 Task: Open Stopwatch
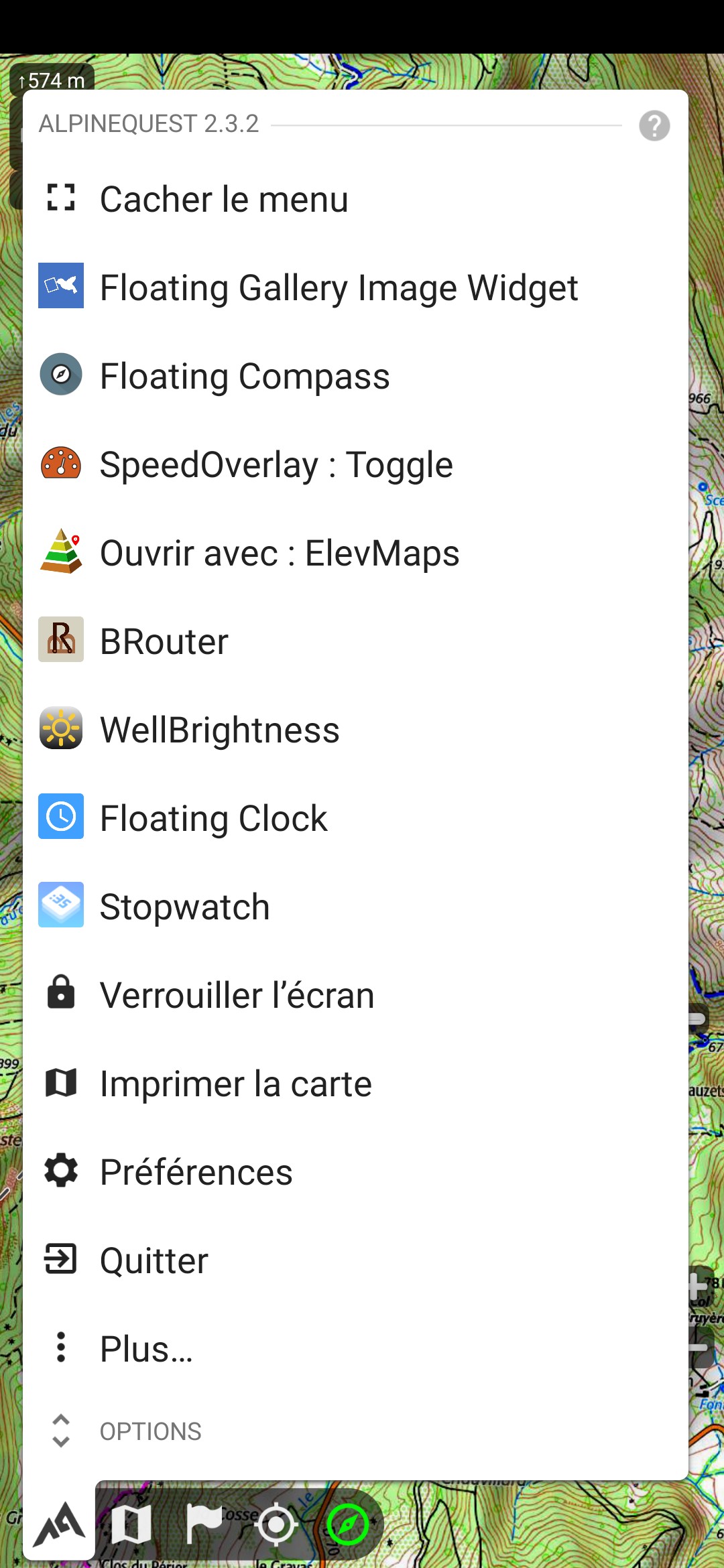[185, 907]
